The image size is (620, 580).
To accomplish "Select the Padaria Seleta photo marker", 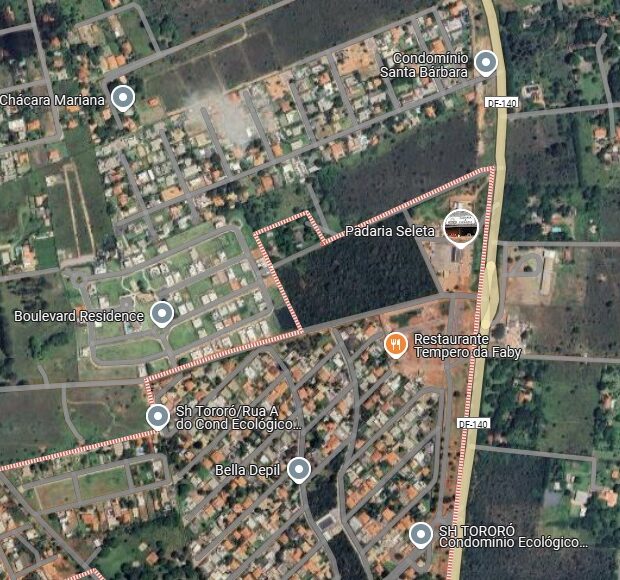I will [x=460, y=227].
